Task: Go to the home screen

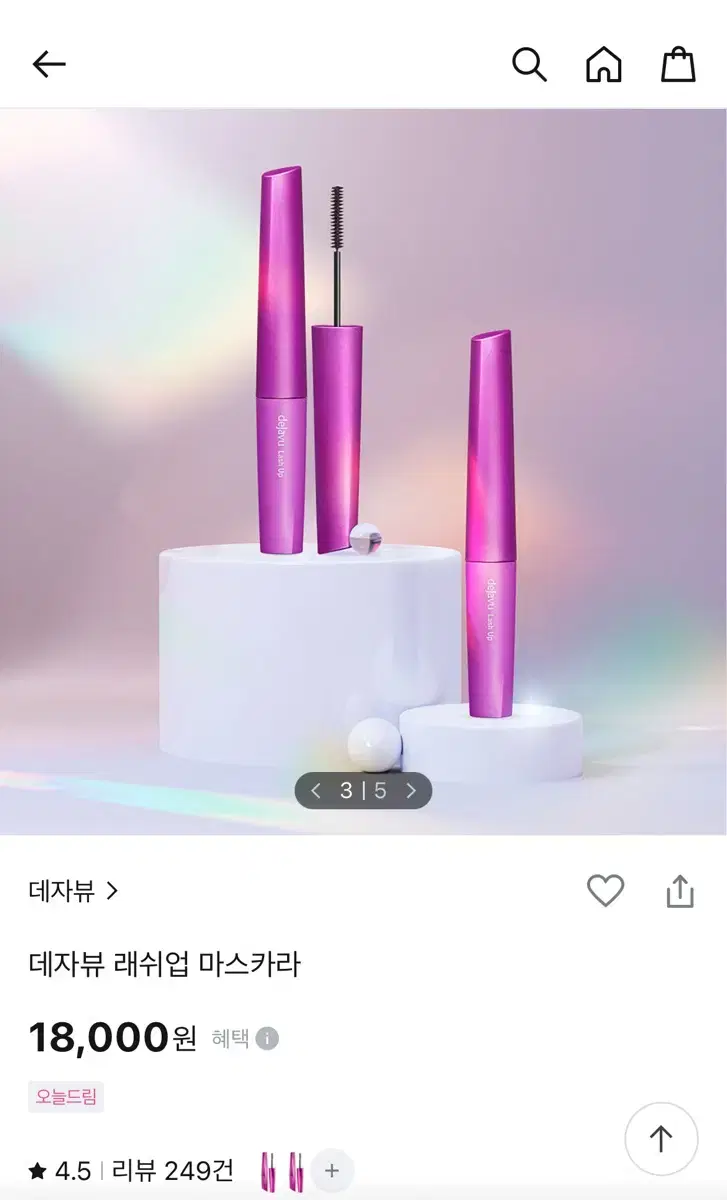Action: pyautogui.click(x=604, y=64)
